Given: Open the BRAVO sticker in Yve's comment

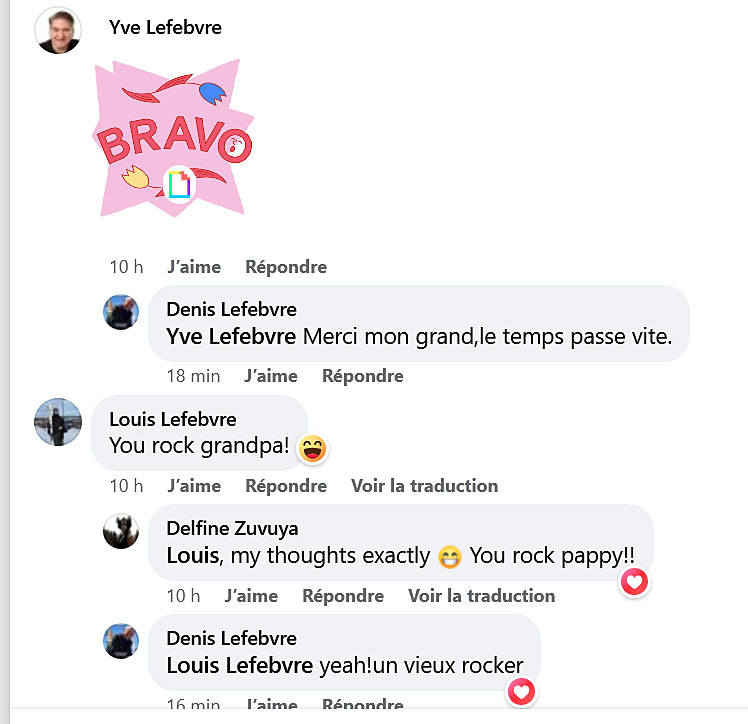Looking at the screenshot, I should coord(172,140).
